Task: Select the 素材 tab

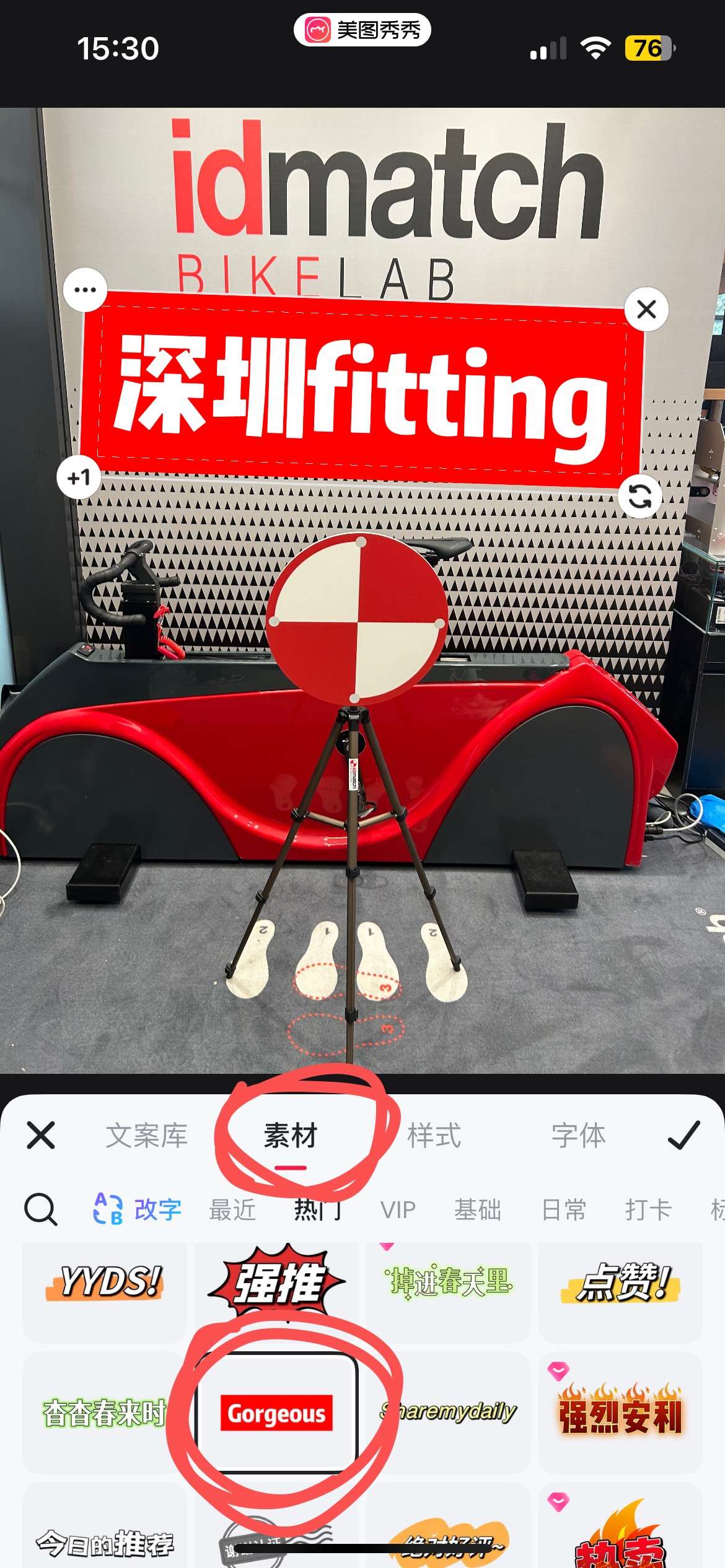Action: click(291, 1135)
